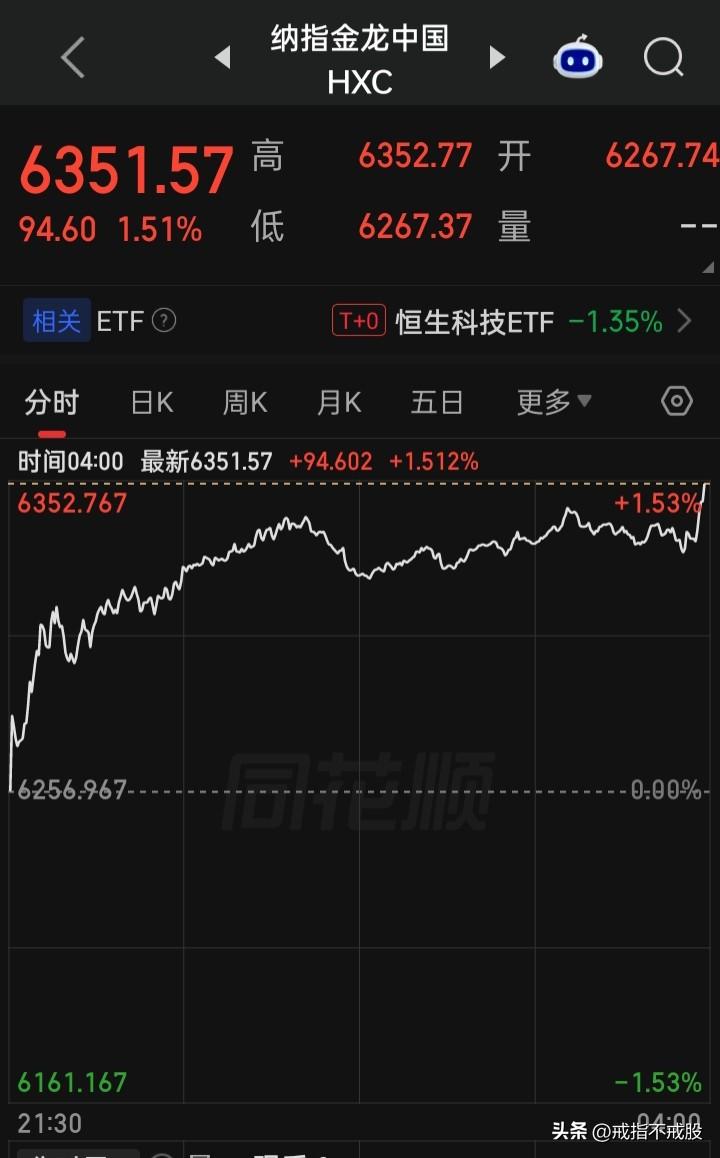Switch to the previous stock with left triangle
720x1158 pixels.
[222, 57]
